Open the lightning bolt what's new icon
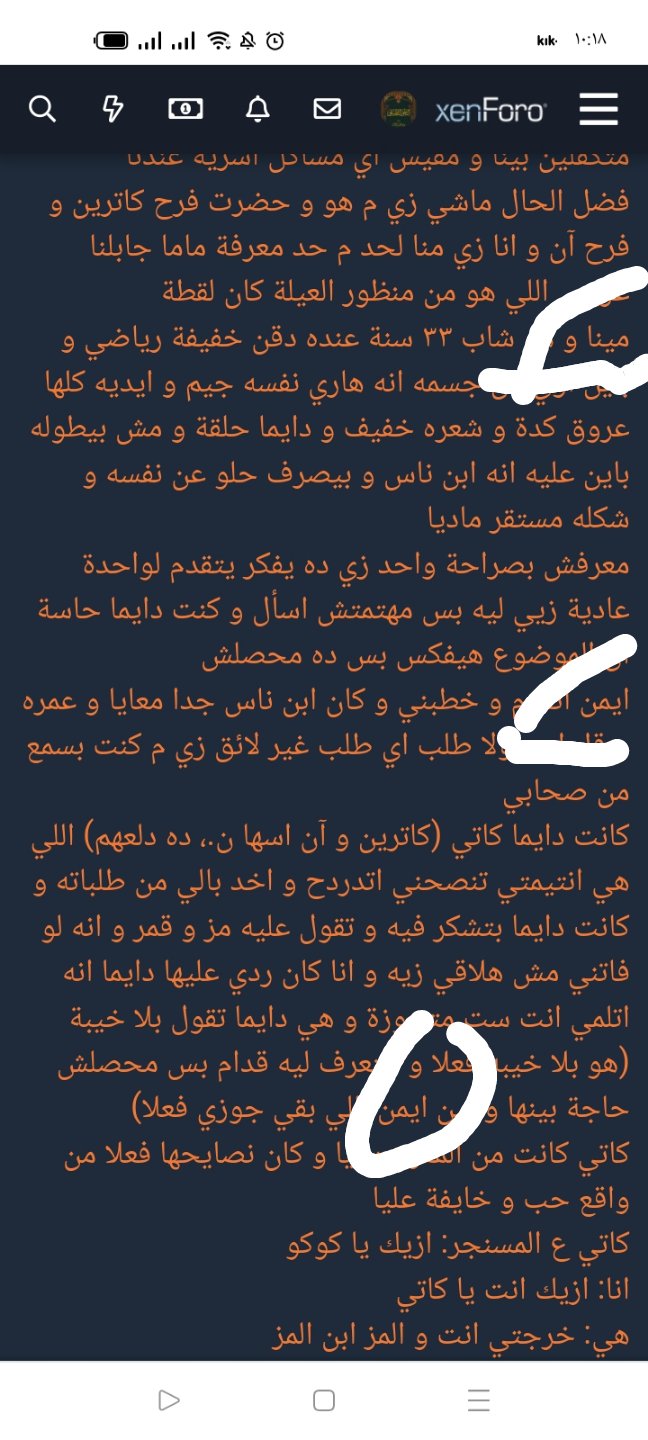The height and width of the screenshot is (1440, 648). pos(113,109)
